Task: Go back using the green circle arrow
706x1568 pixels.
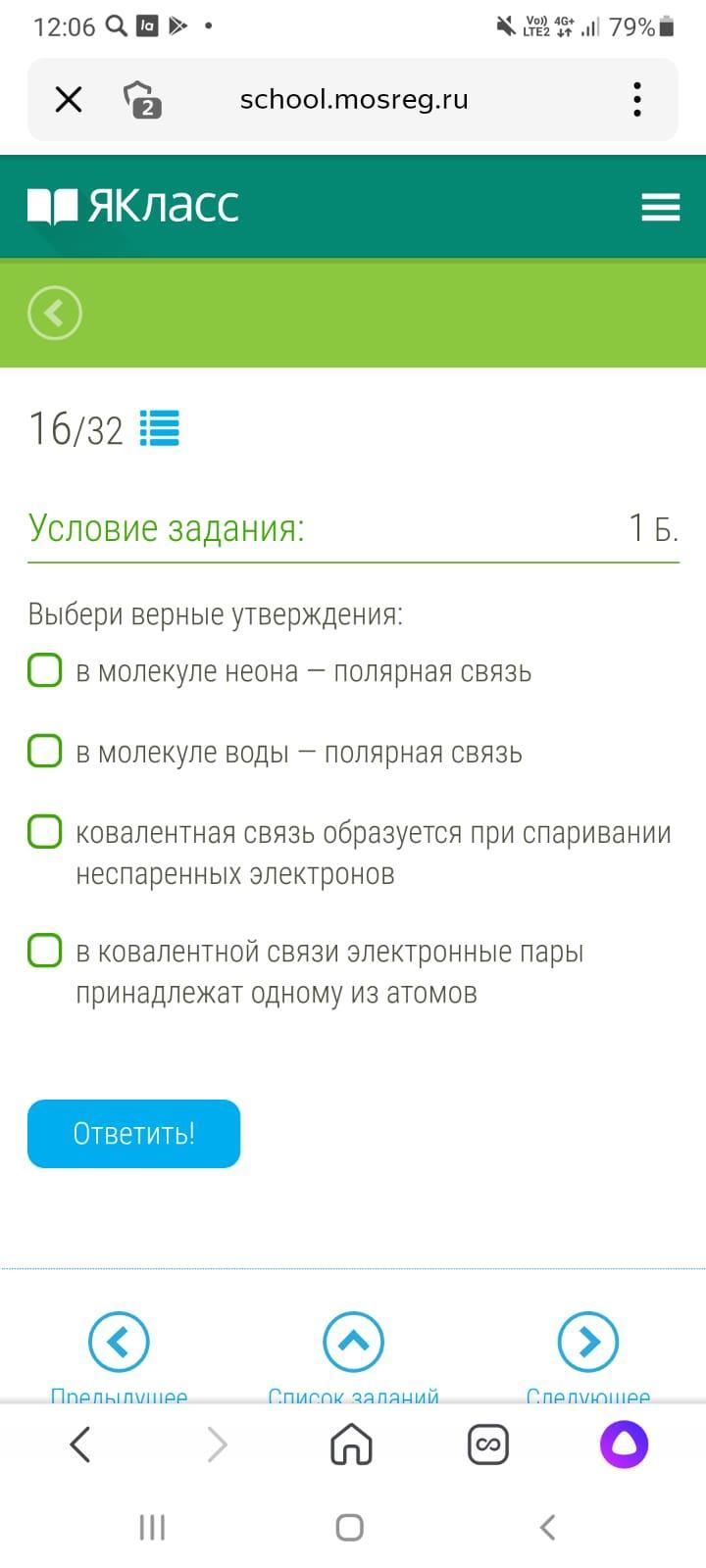Action: 55,314
